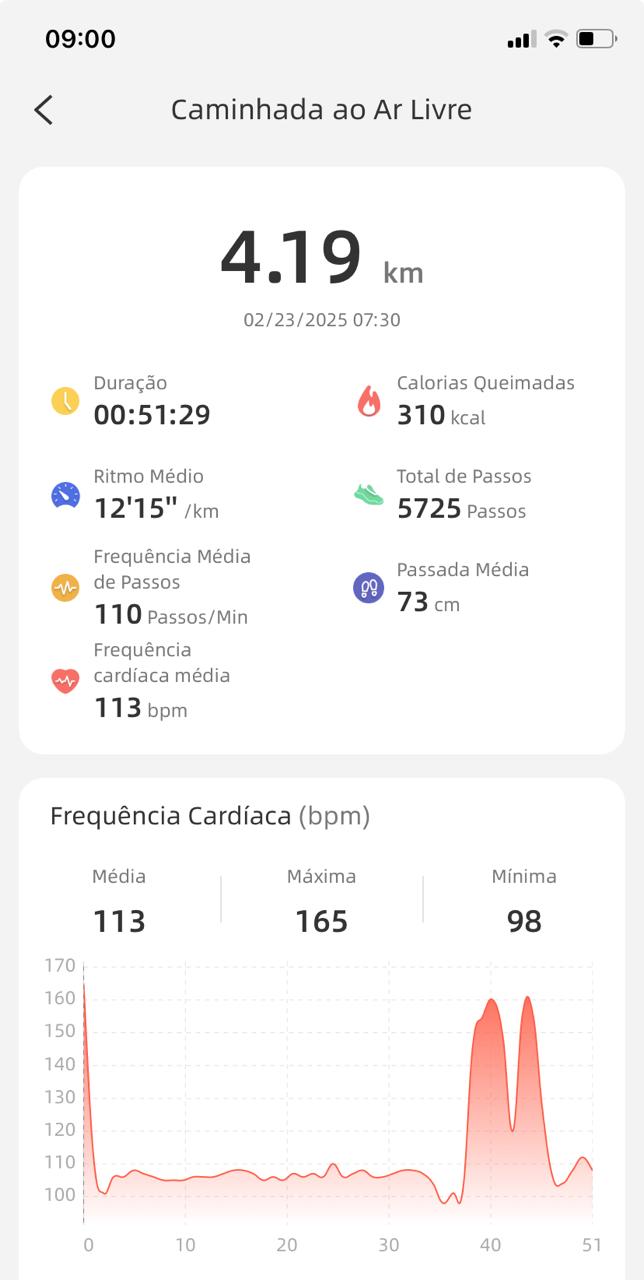
Task: Go back from Caminhada ao Ar Livre
Action: point(43,110)
